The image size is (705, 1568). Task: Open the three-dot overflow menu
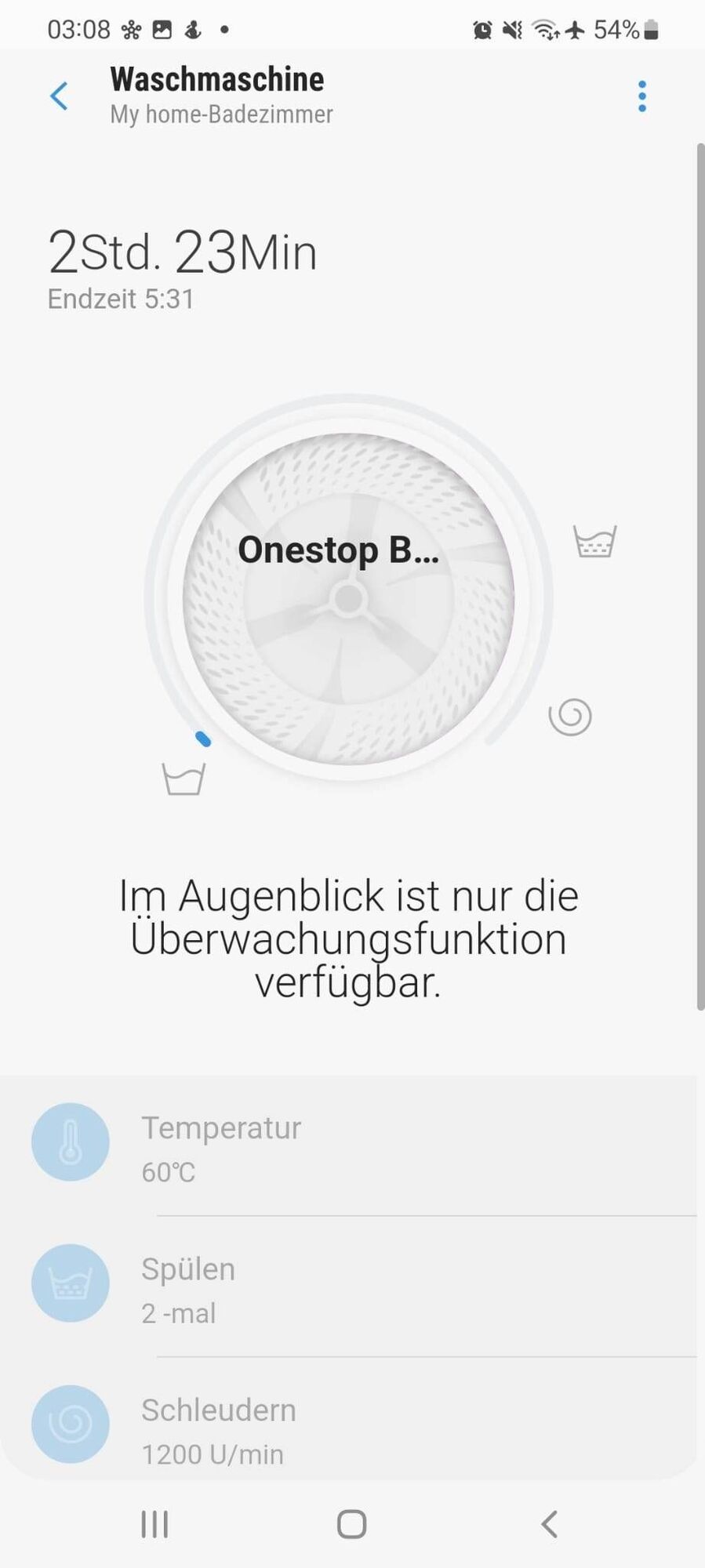(x=642, y=96)
